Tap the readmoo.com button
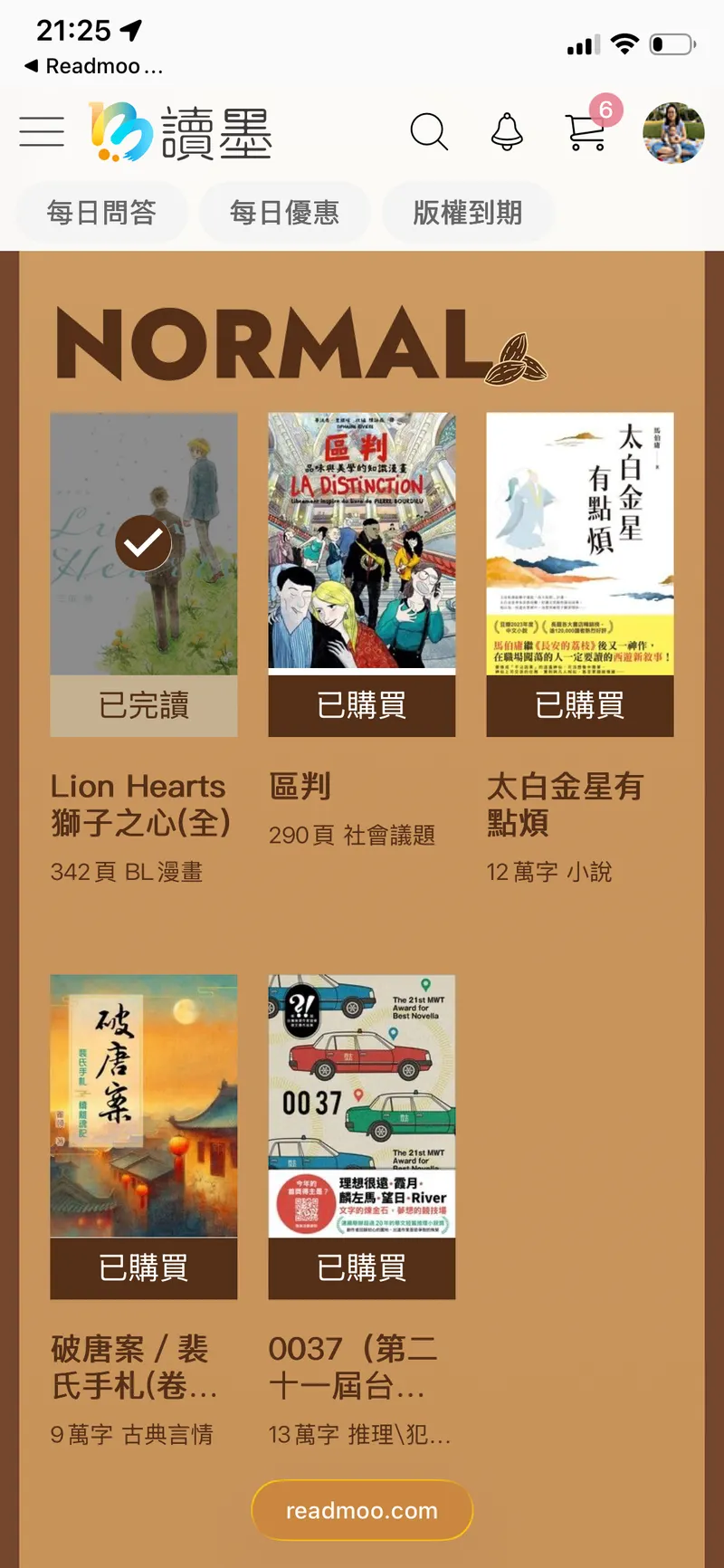Screen dimensions: 724x1568 [362, 1510]
